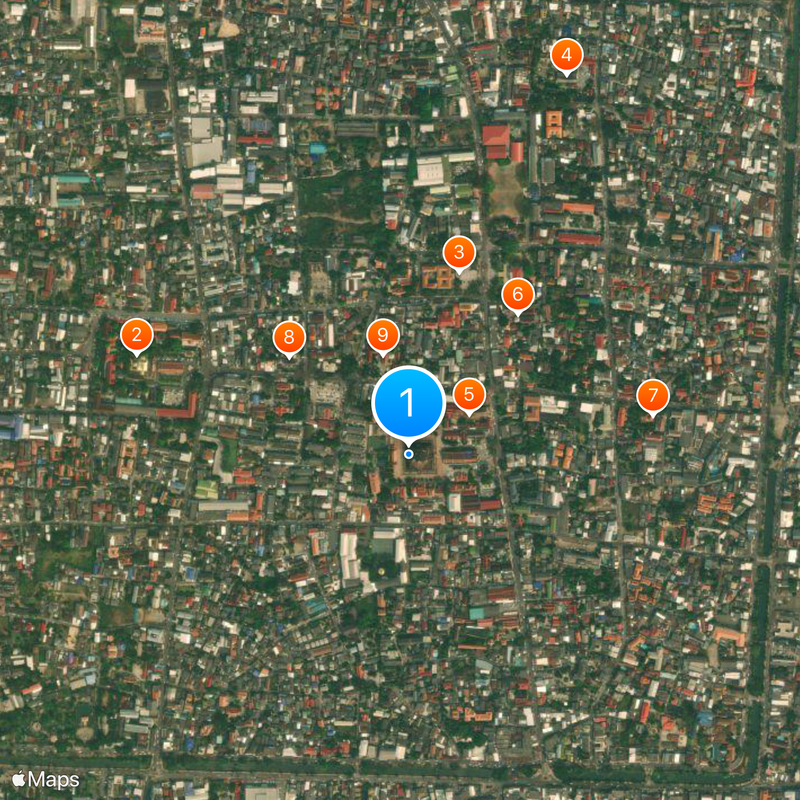800x800 pixels.
Task: Open the orange pin numbered 7
Action: [x=652, y=396]
